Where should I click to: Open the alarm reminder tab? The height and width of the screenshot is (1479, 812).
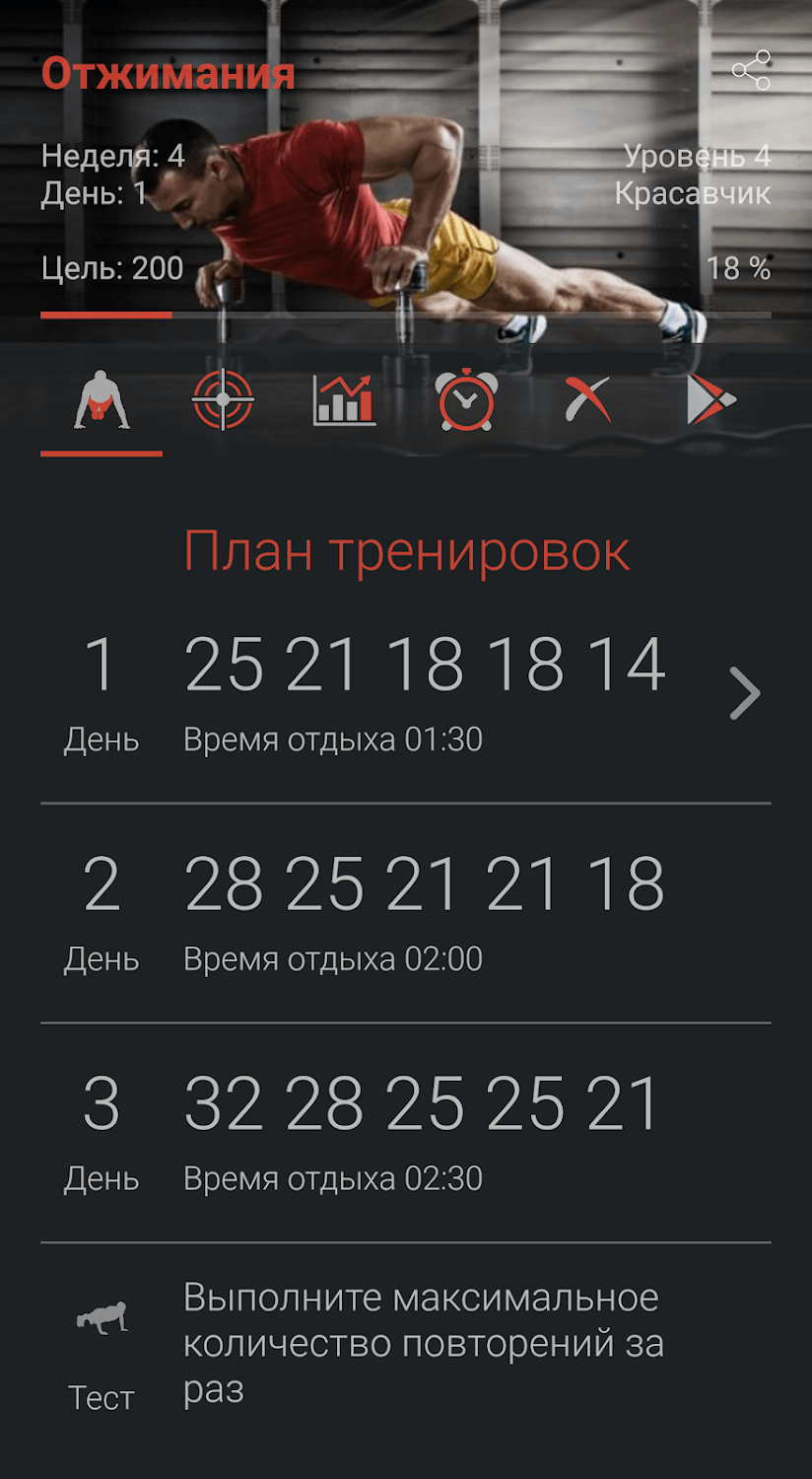(466, 400)
